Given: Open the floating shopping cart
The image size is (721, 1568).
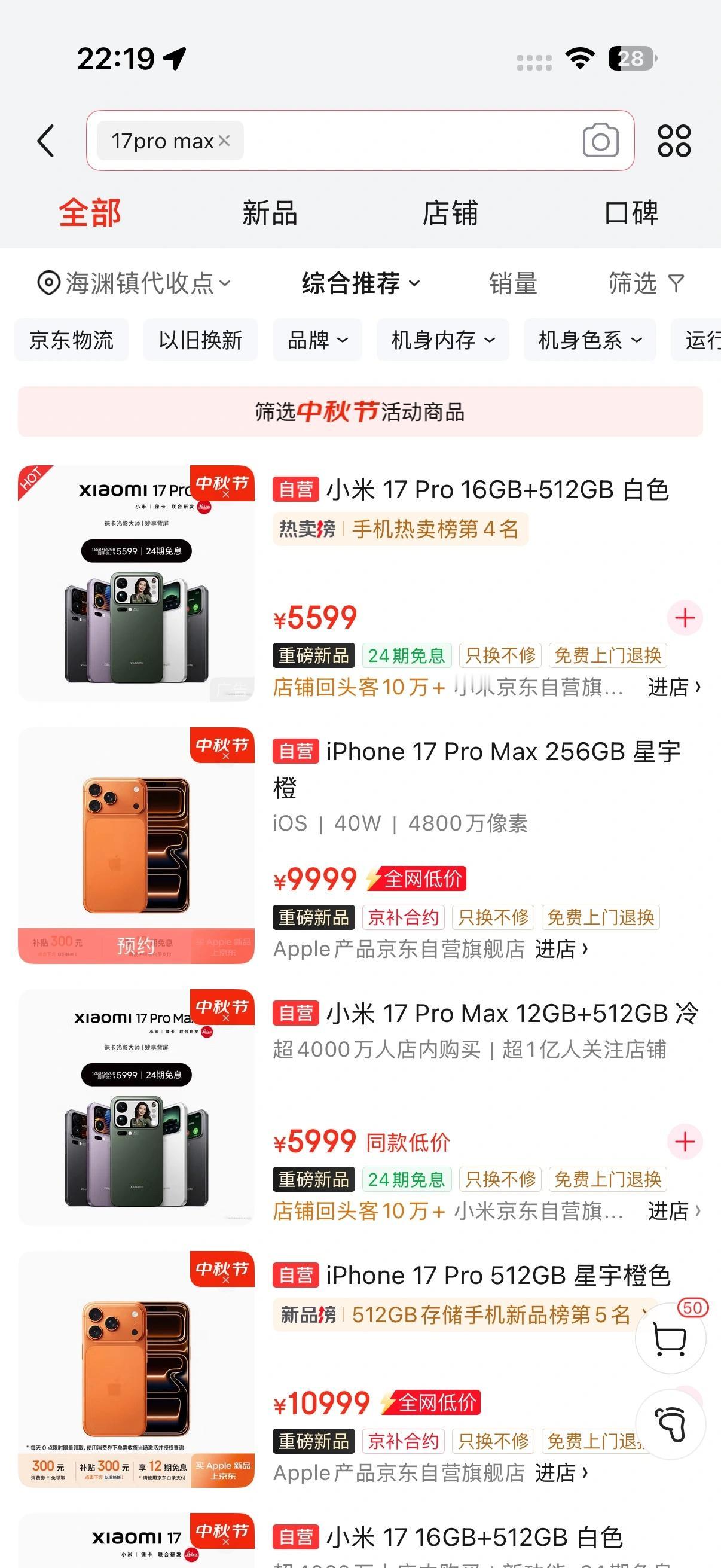Looking at the screenshot, I should click(670, 1338).
